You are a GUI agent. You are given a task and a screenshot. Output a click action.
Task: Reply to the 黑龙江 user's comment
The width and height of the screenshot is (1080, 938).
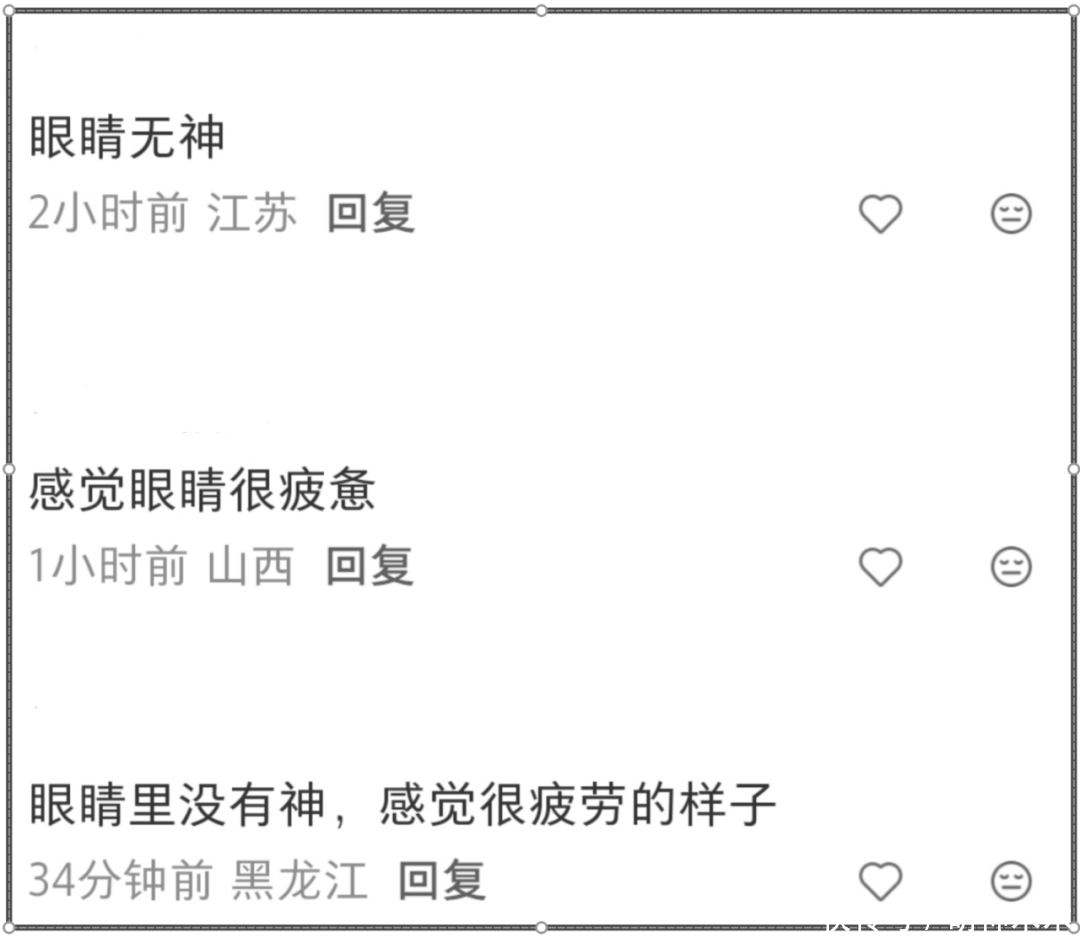pos(441,881)
